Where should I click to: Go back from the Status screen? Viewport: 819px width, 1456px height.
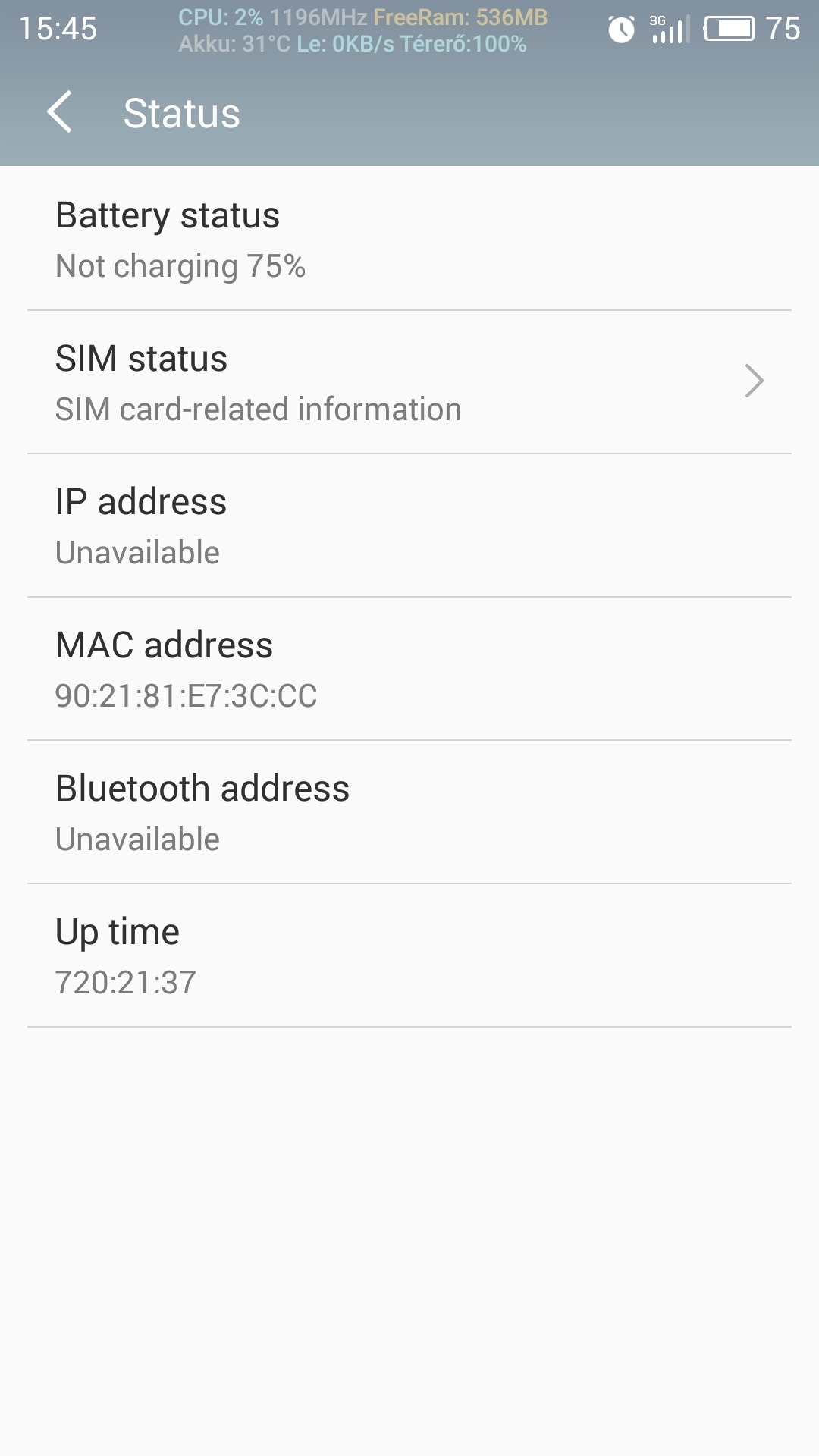click(x=59, y=112)
